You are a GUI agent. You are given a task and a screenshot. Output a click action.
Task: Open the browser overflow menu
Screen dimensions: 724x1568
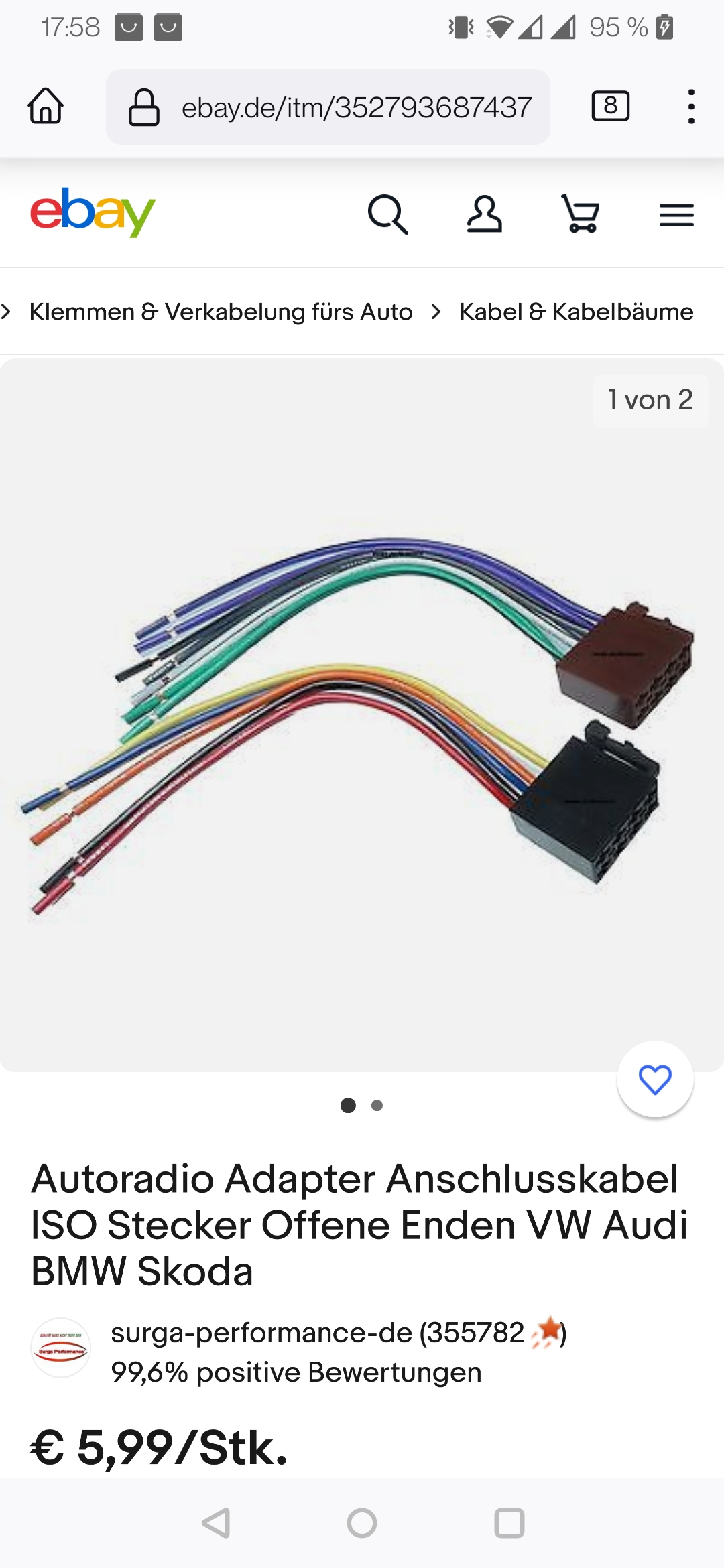coord(690,107)
